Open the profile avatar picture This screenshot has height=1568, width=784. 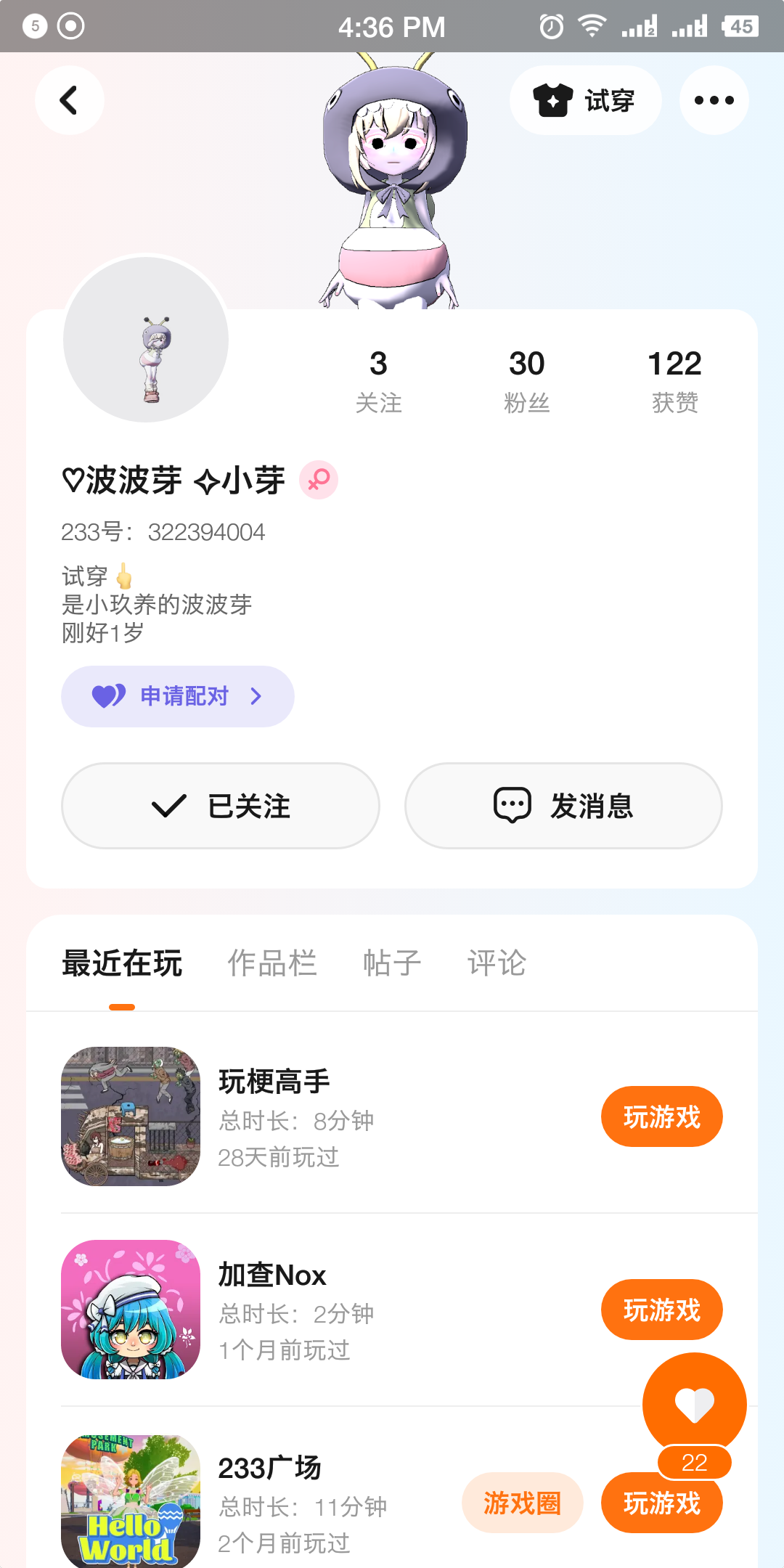pyautogui.click(x=146, y=339)
